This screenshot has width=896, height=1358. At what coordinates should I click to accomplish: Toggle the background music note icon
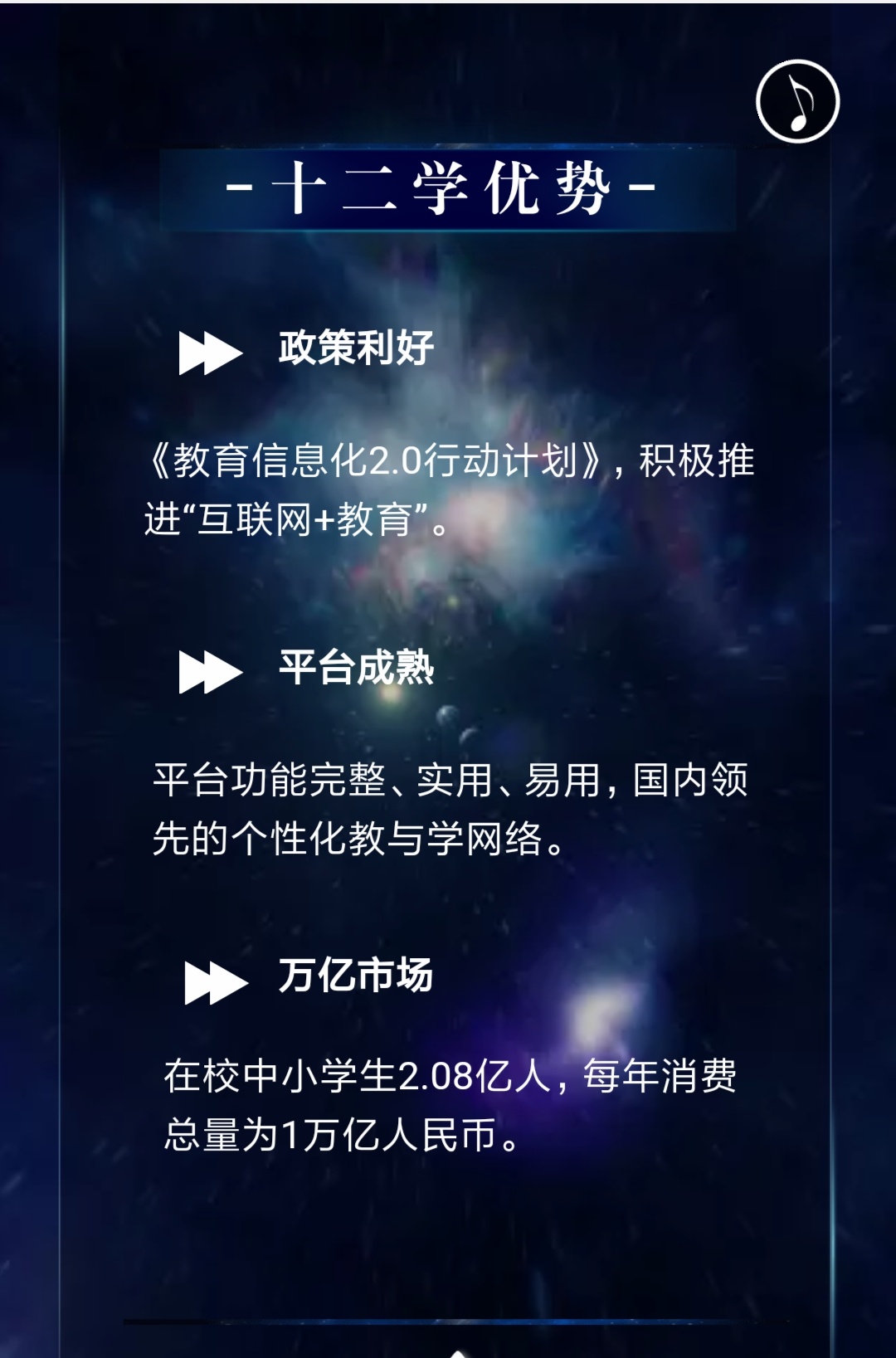797,101
